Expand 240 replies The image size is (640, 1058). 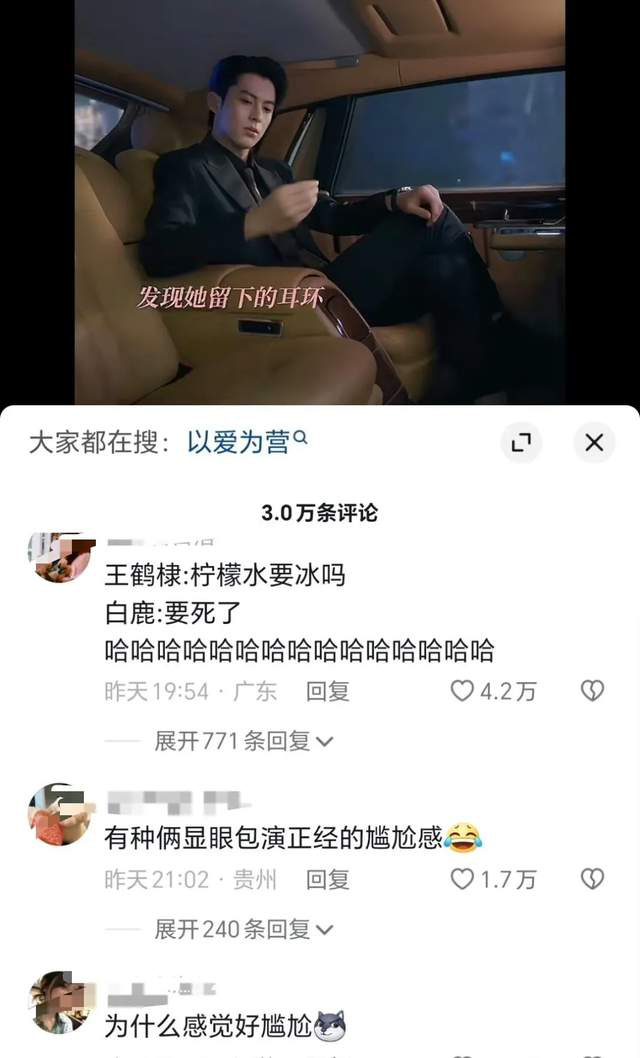(x=243, y=929)
